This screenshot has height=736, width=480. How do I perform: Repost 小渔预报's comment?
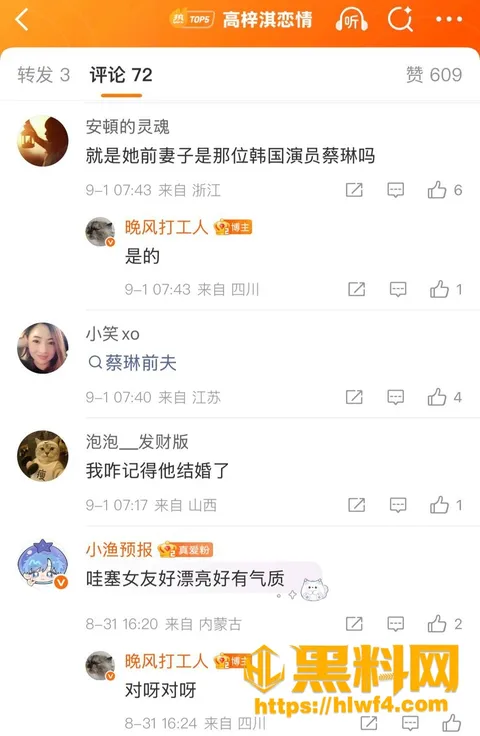pyautogui.click(x=354, y=624)
